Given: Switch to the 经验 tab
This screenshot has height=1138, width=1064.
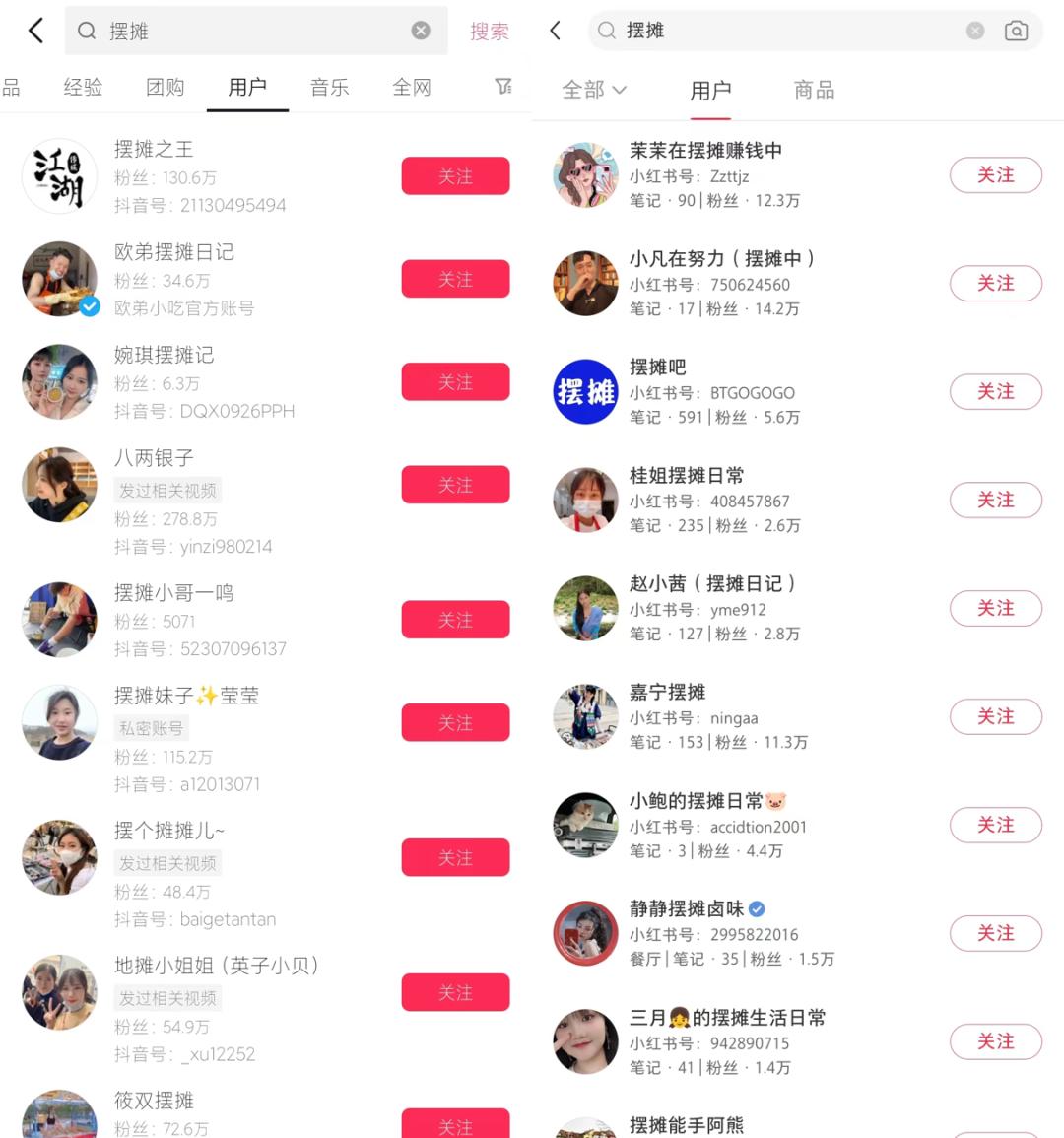Looking at the screenshot, I should [83, 88].
